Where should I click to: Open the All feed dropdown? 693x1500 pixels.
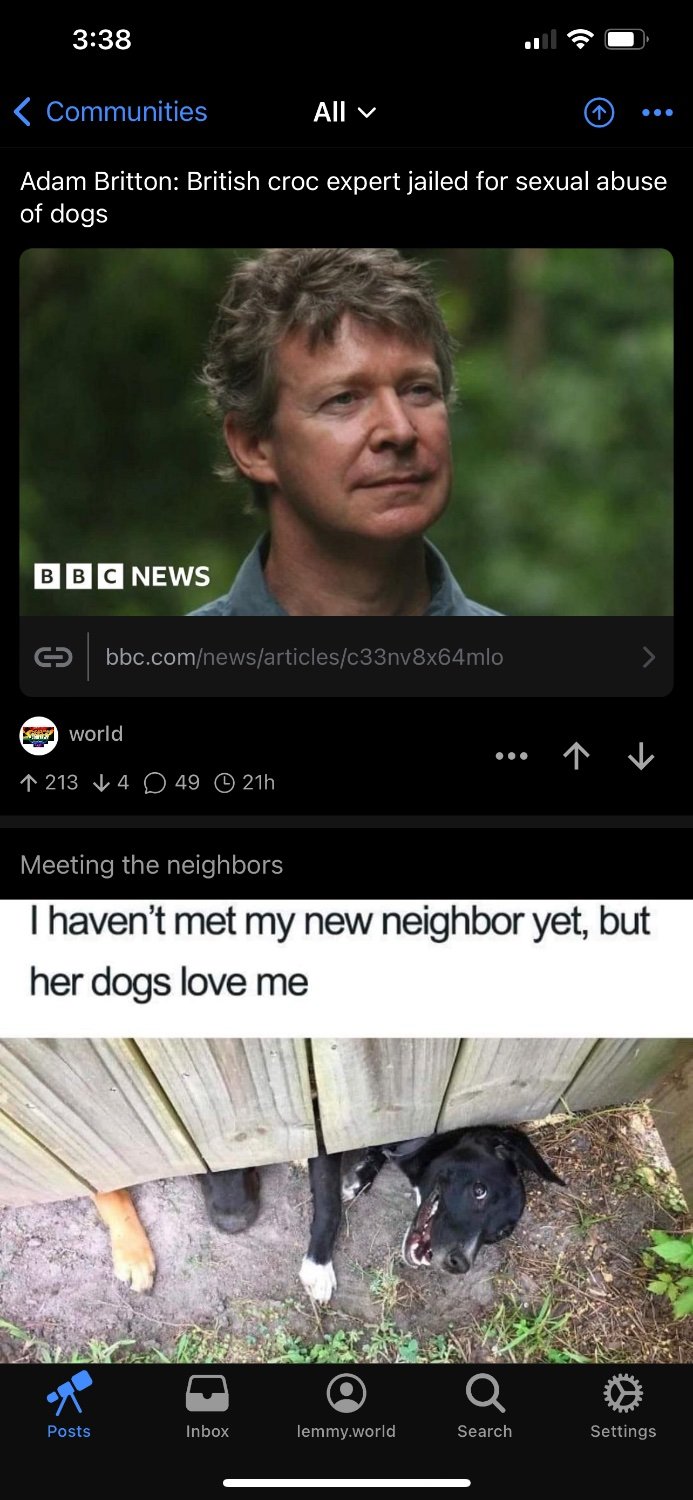(x=345, y=112)
